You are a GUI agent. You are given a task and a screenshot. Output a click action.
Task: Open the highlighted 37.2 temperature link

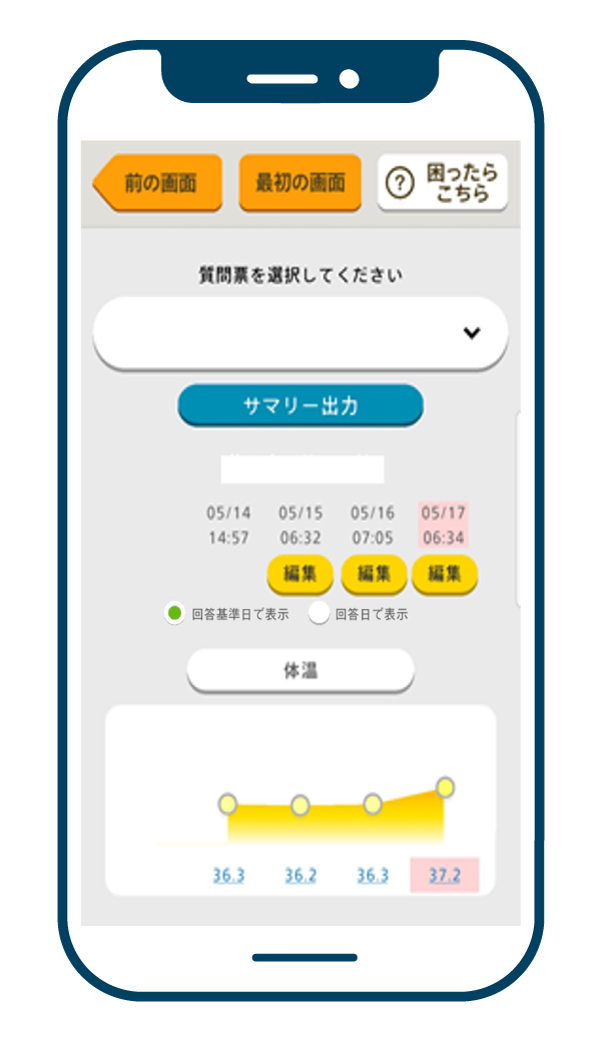point(444,875)
